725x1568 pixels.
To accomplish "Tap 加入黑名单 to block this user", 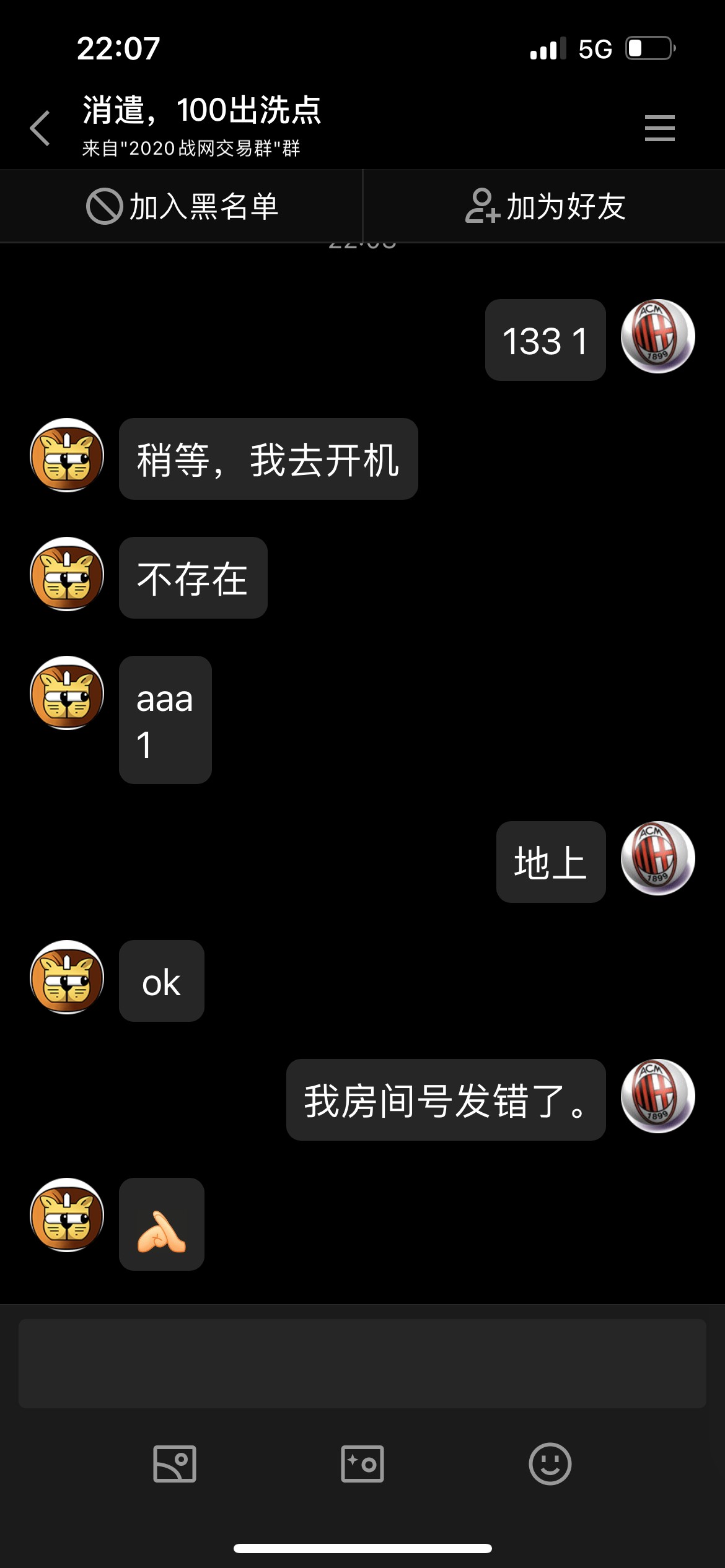I will pos(182,206).
